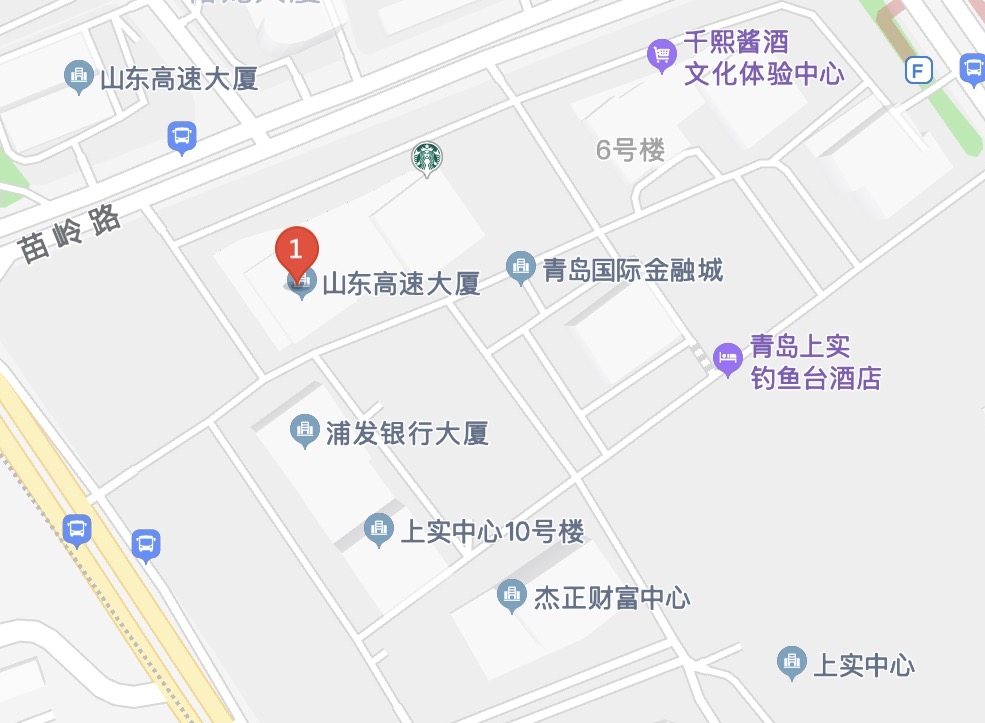Screen dimensions: 985x723
Task: Tap the red pin numbered 1
Action: [296, 248]
